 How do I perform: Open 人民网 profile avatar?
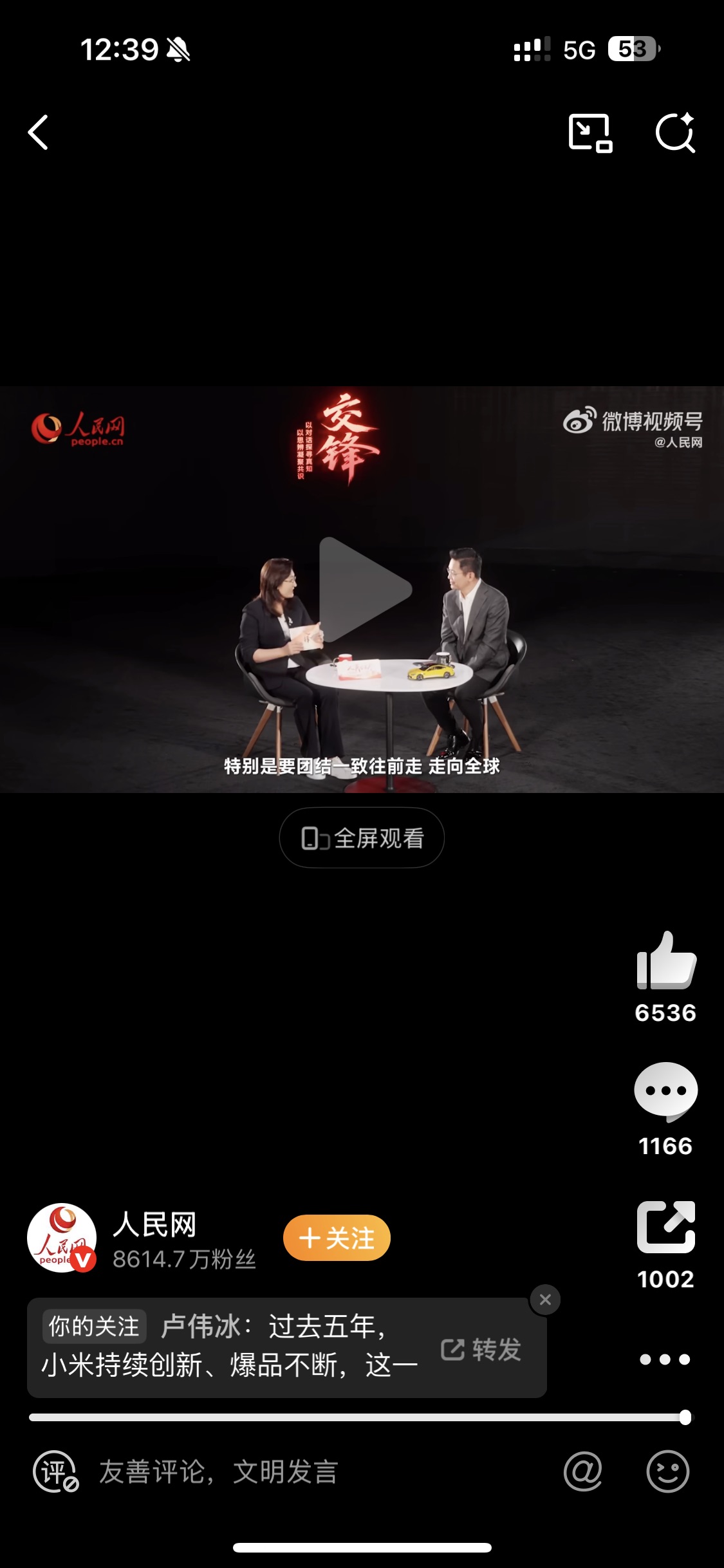click(62, 1238)
